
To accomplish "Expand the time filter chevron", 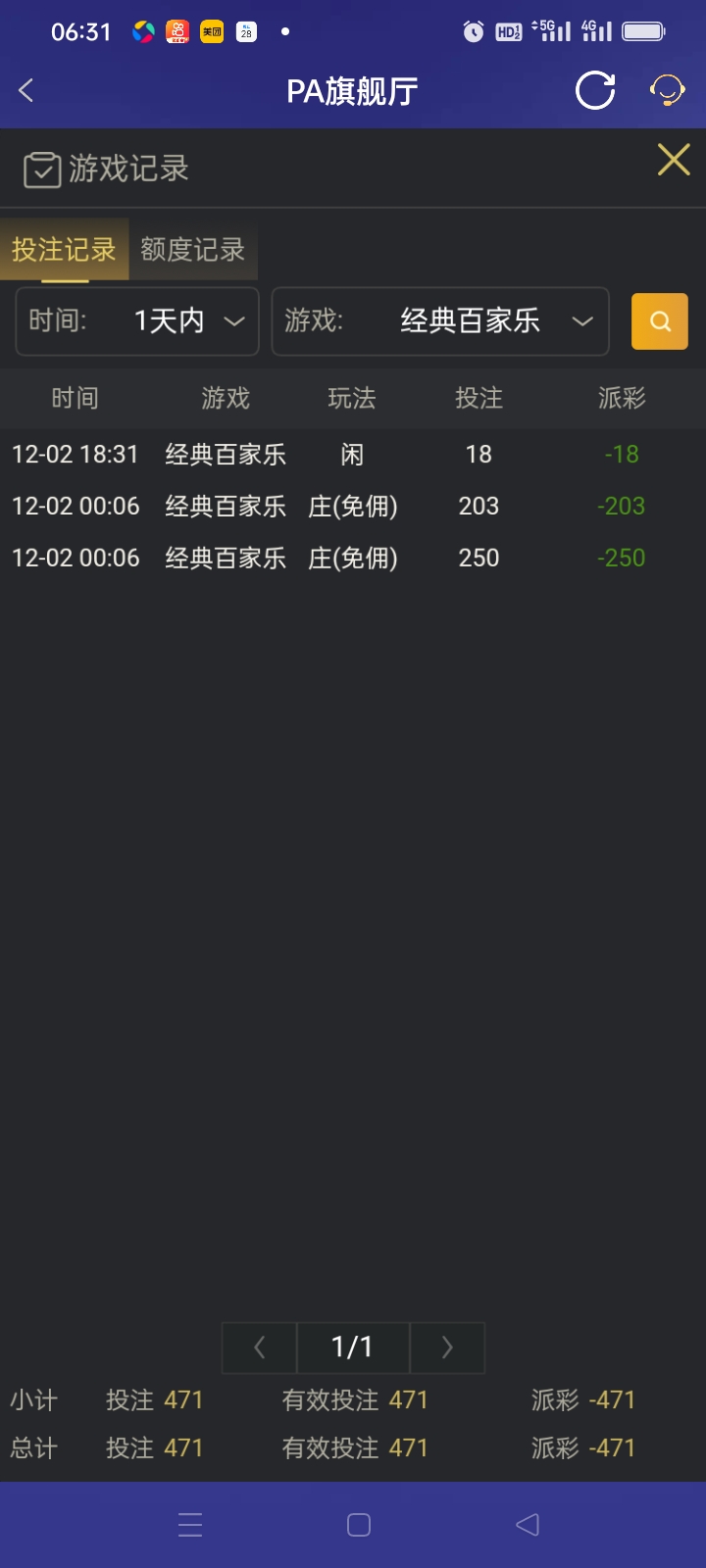I will (234, 322).
